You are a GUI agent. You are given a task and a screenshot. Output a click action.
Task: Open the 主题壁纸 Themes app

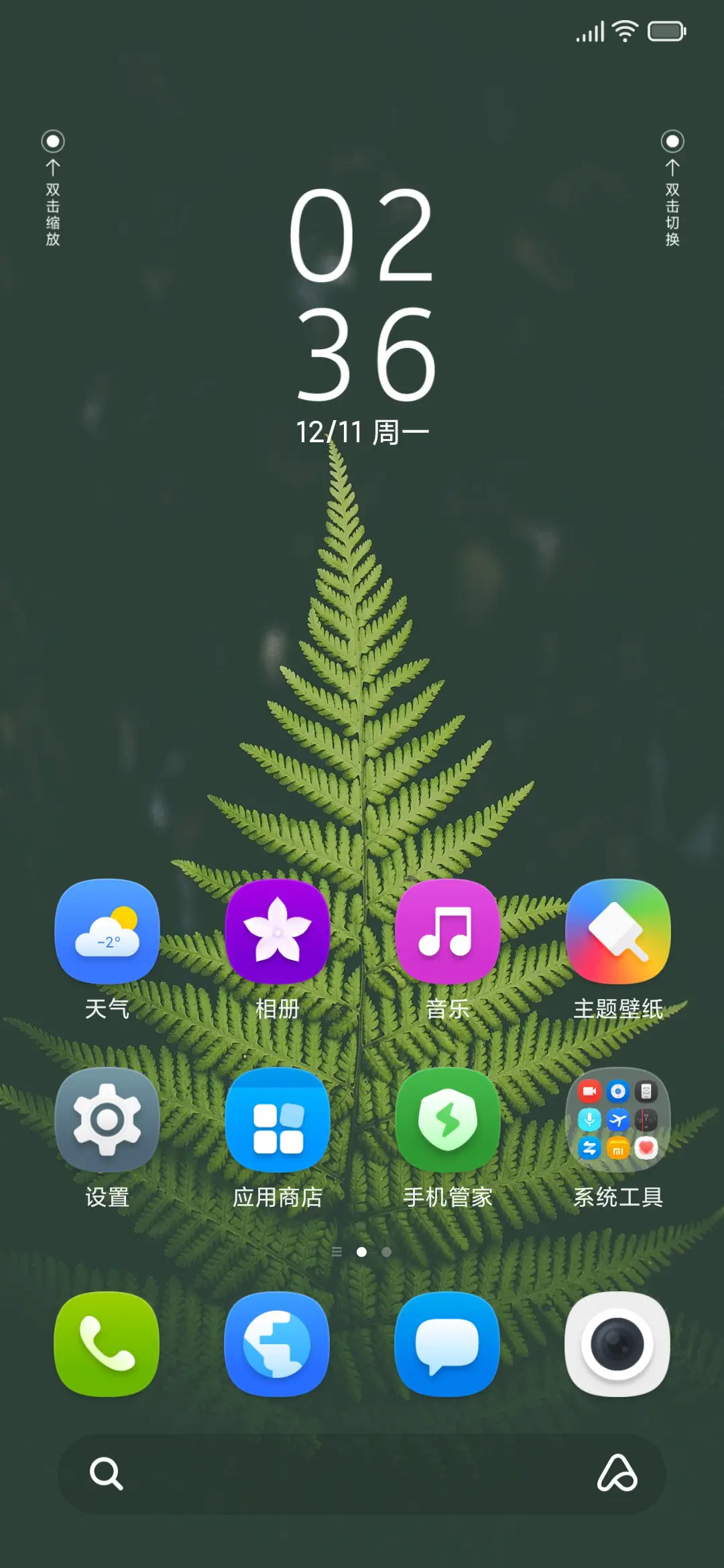click(618, 933)
